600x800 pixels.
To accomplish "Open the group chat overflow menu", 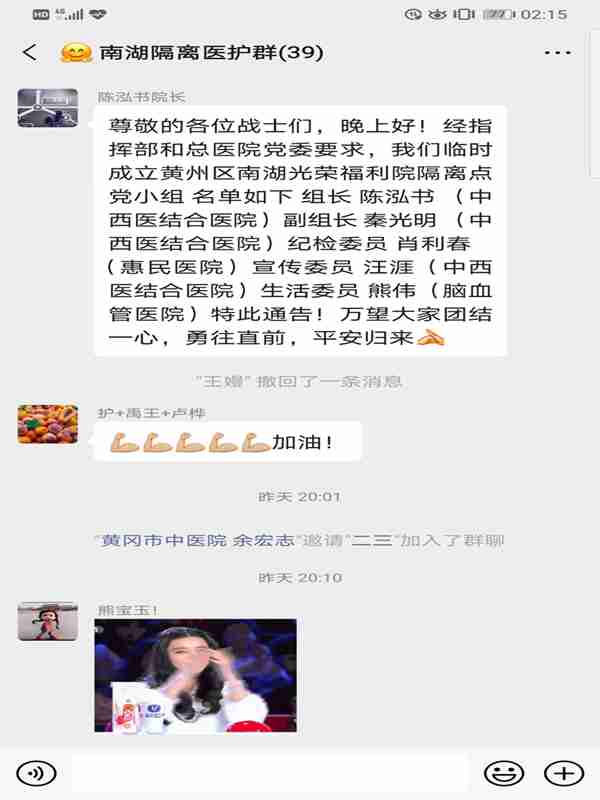I will 559,53.
